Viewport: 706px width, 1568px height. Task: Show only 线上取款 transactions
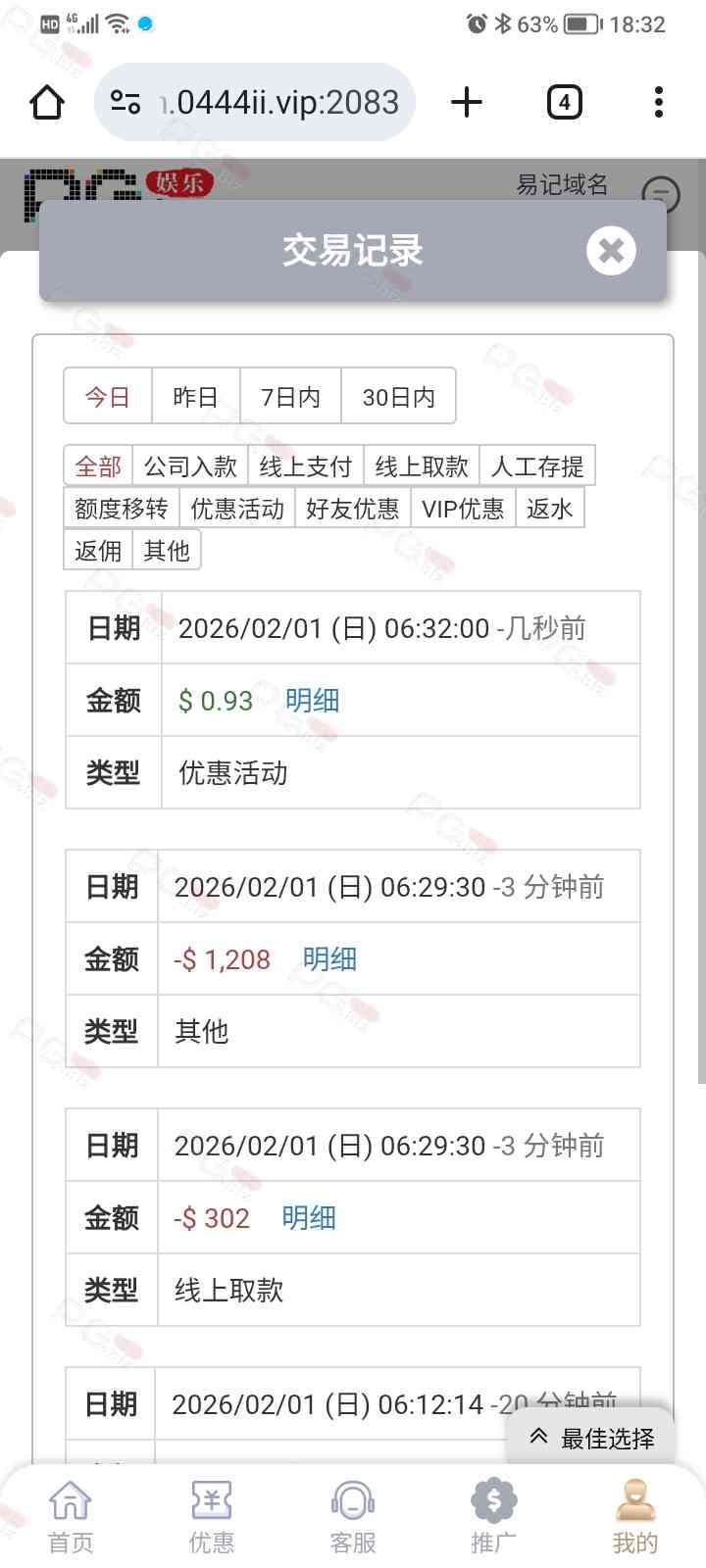pos(422,466)
